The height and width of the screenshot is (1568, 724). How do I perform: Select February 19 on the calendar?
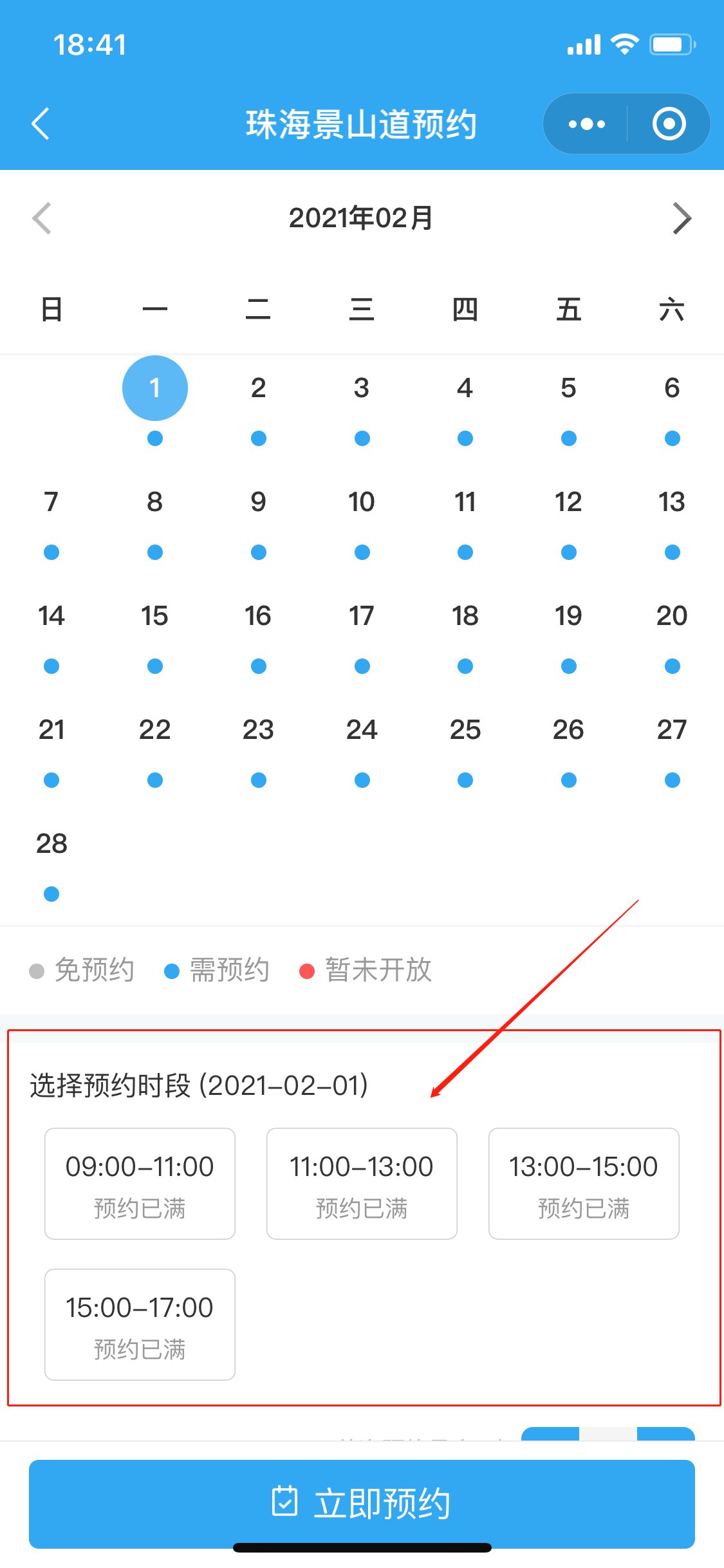568,616
